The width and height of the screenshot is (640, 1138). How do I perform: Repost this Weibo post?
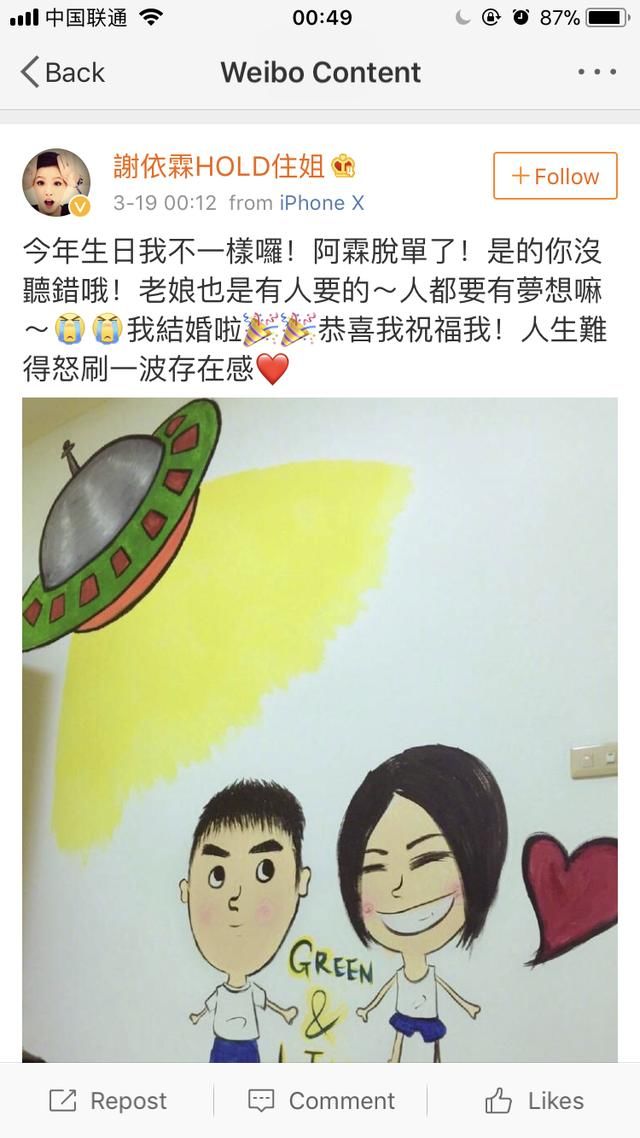click(108, 1101)
